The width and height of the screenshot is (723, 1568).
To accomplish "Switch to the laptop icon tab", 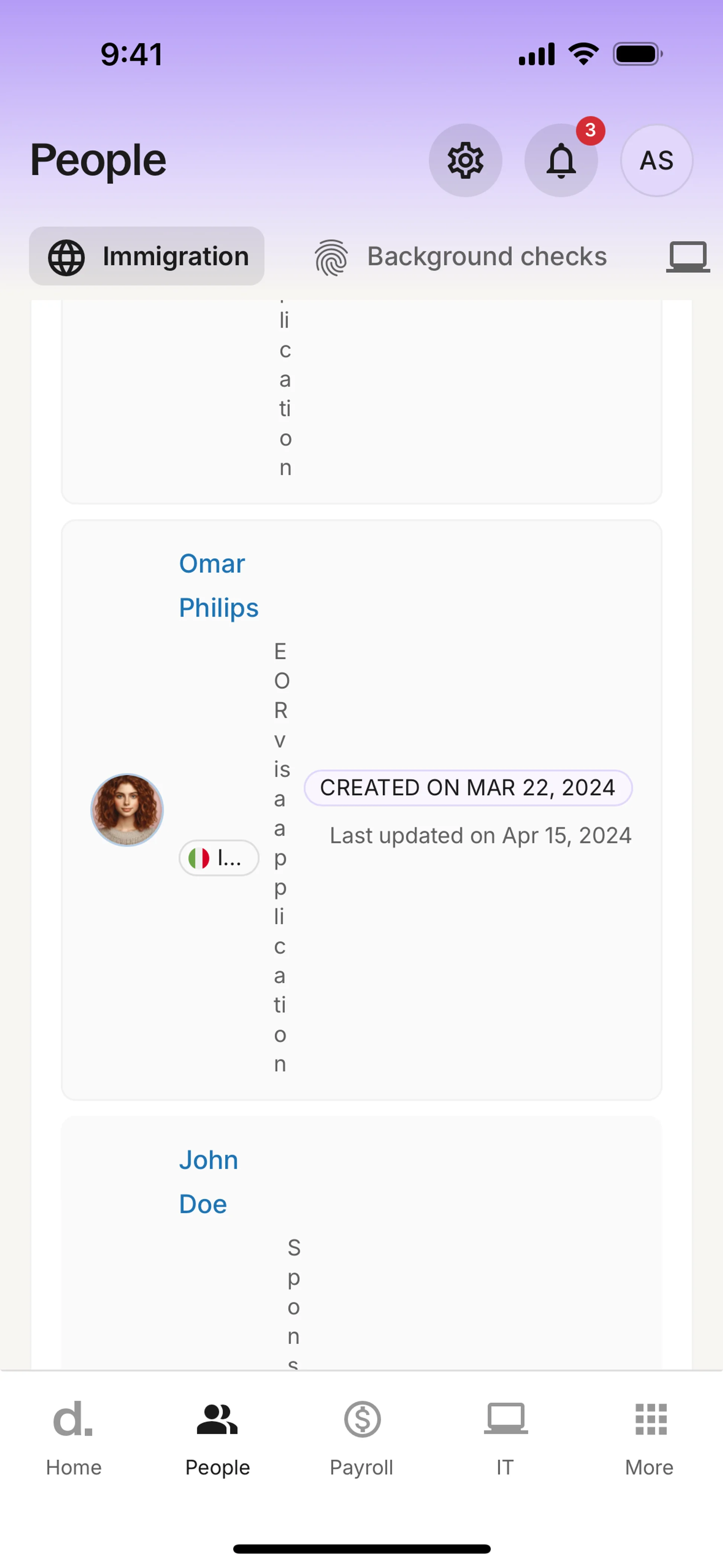I will coord(687,256).
